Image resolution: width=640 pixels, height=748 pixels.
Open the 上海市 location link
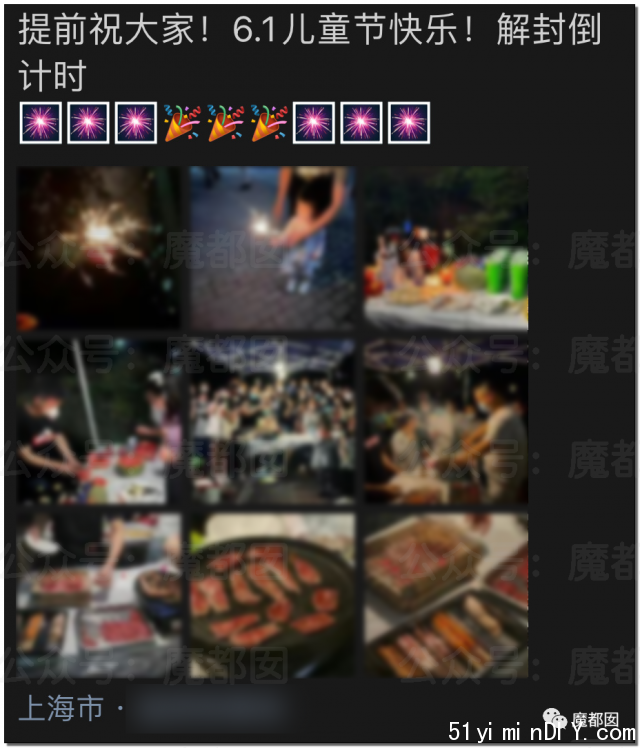[62, 710]
